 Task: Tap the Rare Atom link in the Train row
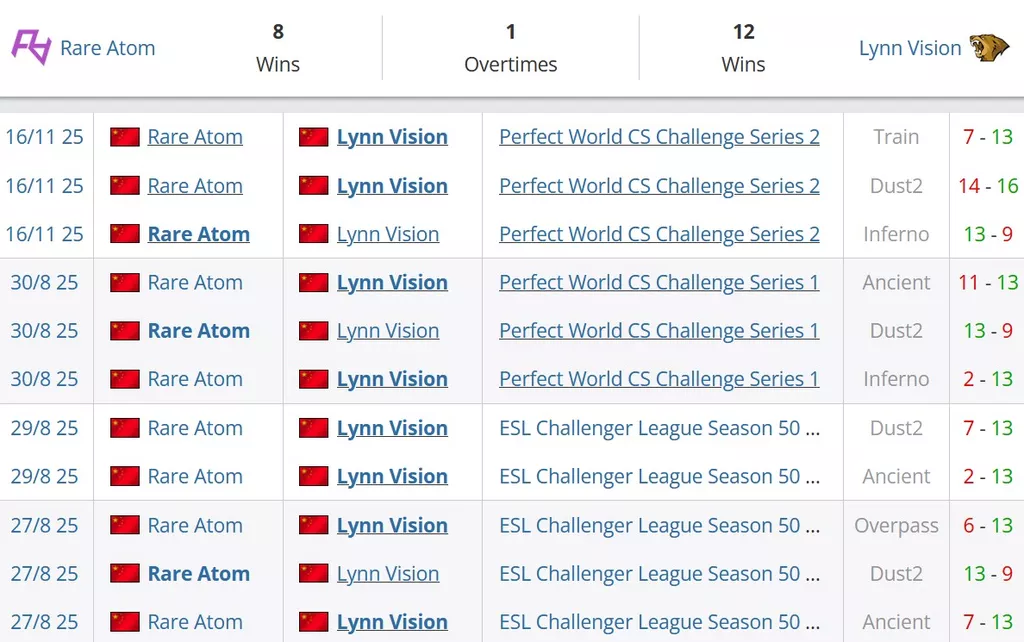[195, 137]
